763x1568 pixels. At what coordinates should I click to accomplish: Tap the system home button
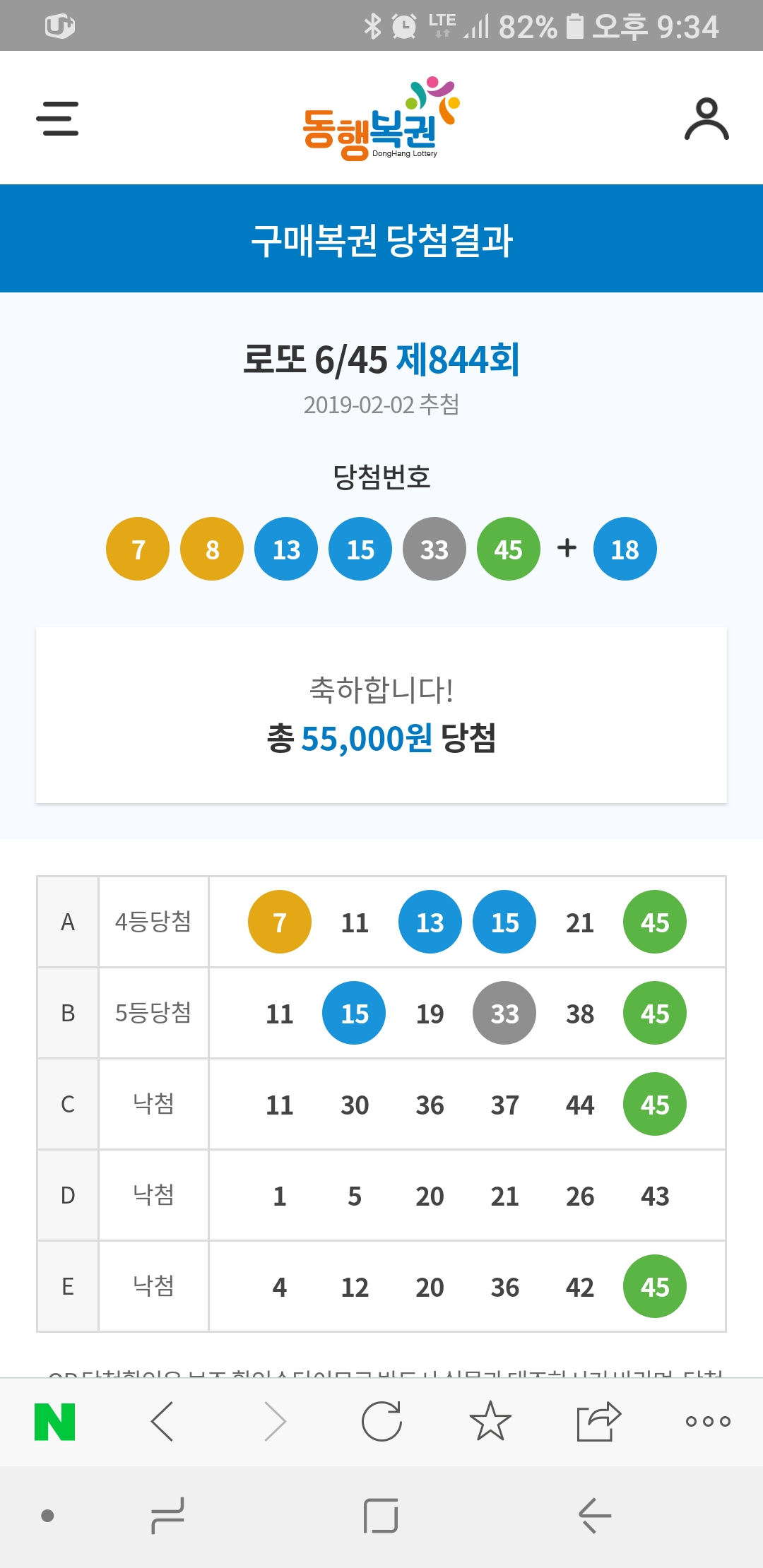(381, 1516)
